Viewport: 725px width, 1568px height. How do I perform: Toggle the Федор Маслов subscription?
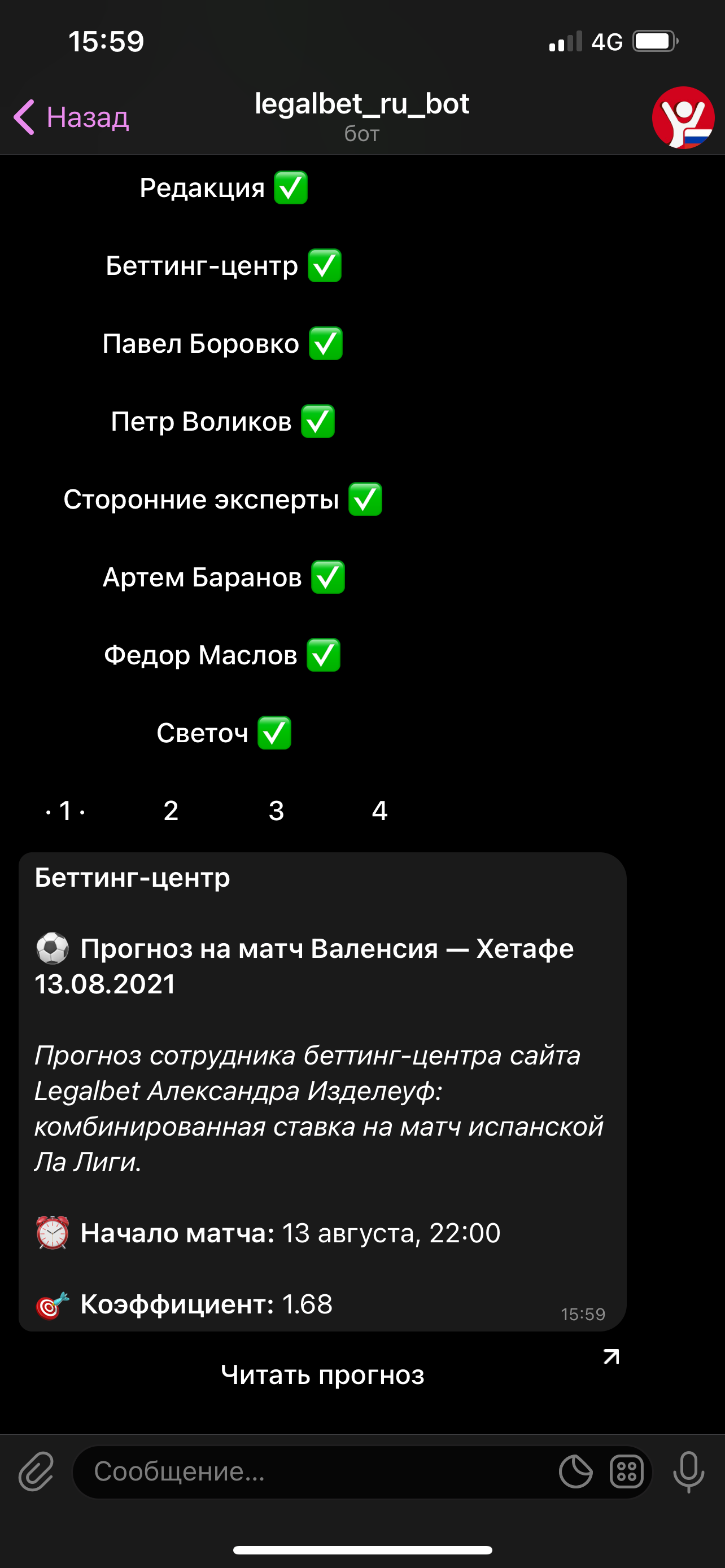click(223, 655)
